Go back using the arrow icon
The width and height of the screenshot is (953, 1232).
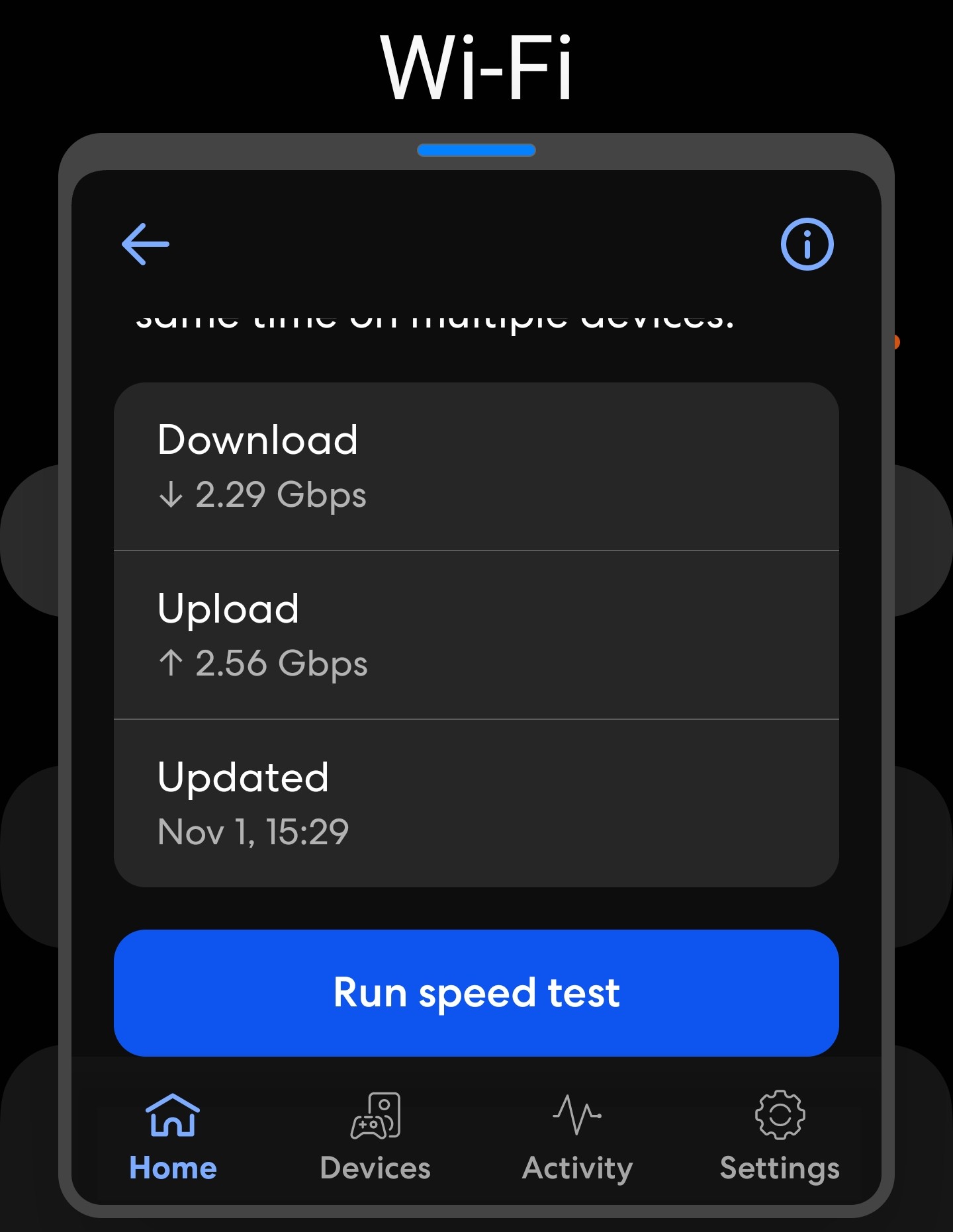146,244
